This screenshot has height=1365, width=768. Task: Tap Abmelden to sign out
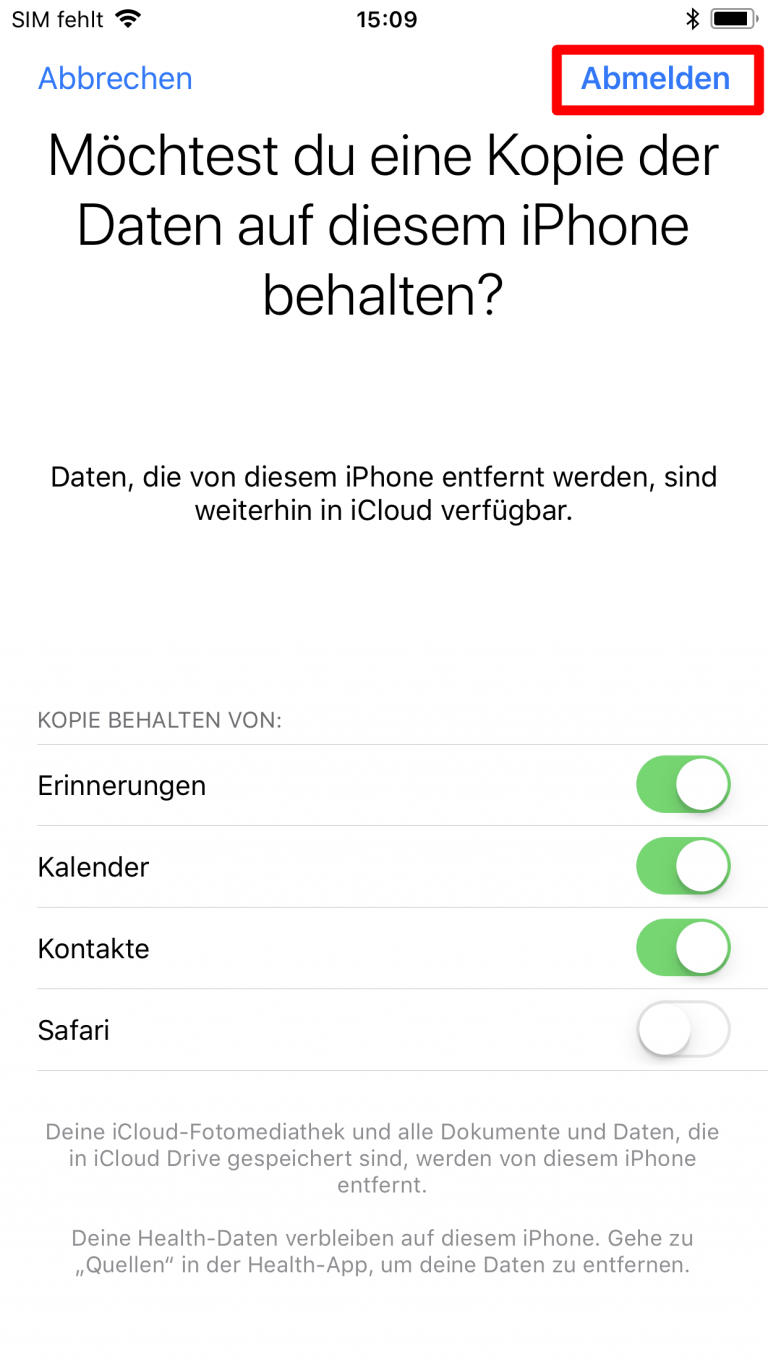click(x=655, y=79)
